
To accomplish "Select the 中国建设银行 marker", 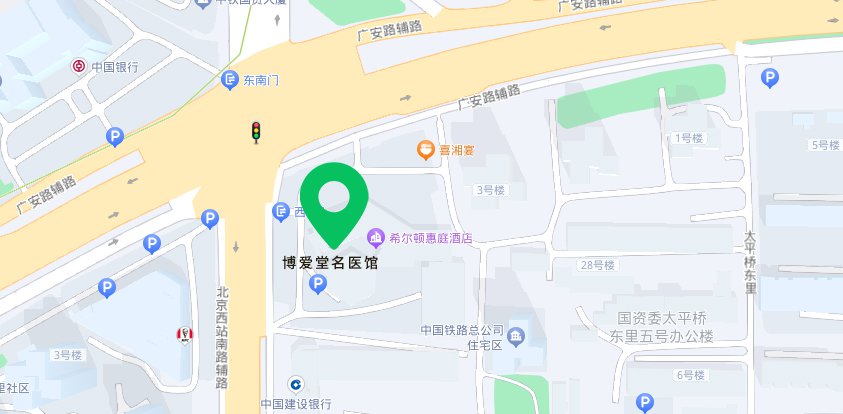I will (x=295, y=384).
